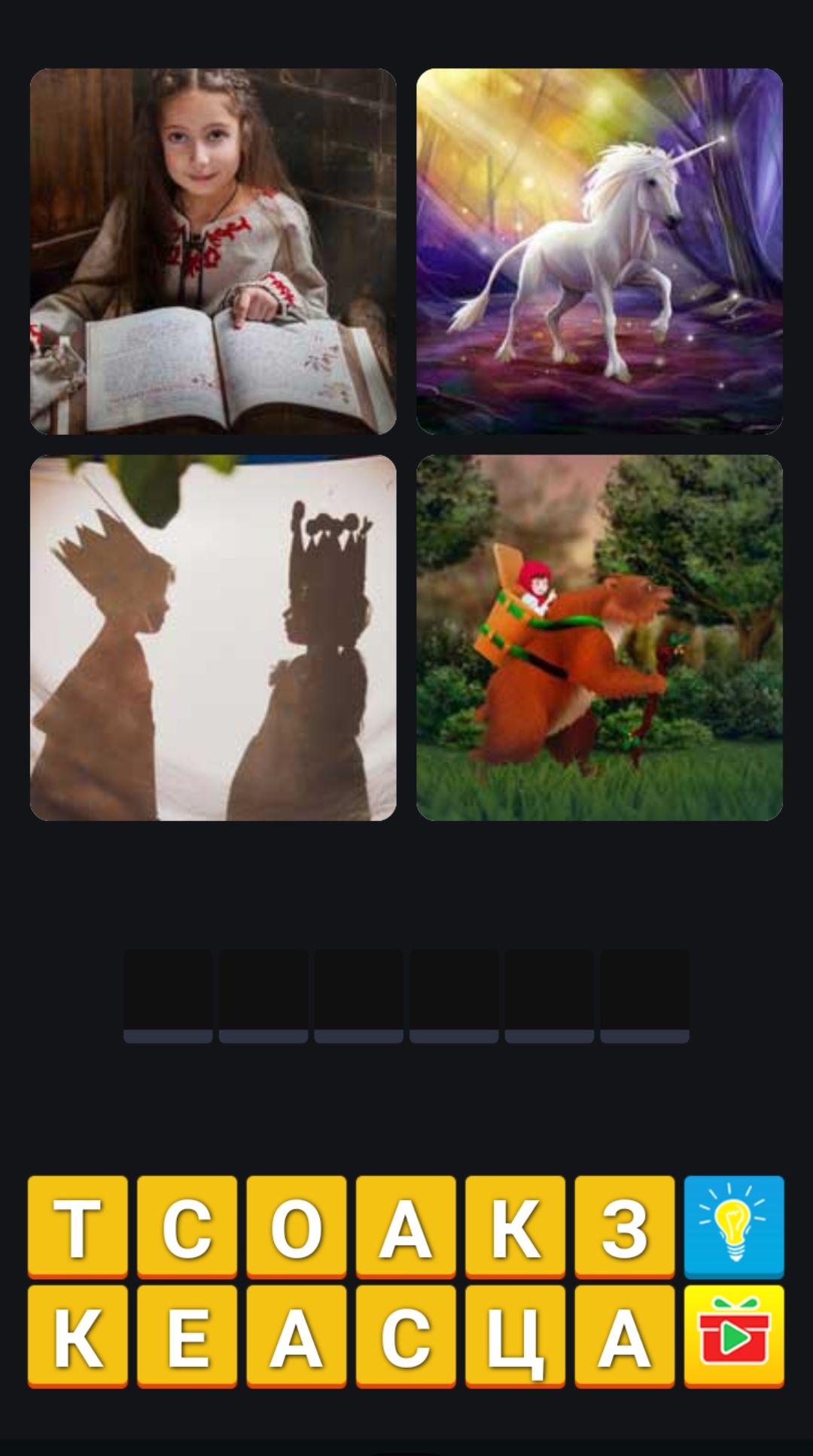Select the К tile beside letter З

pos(515,1226)
